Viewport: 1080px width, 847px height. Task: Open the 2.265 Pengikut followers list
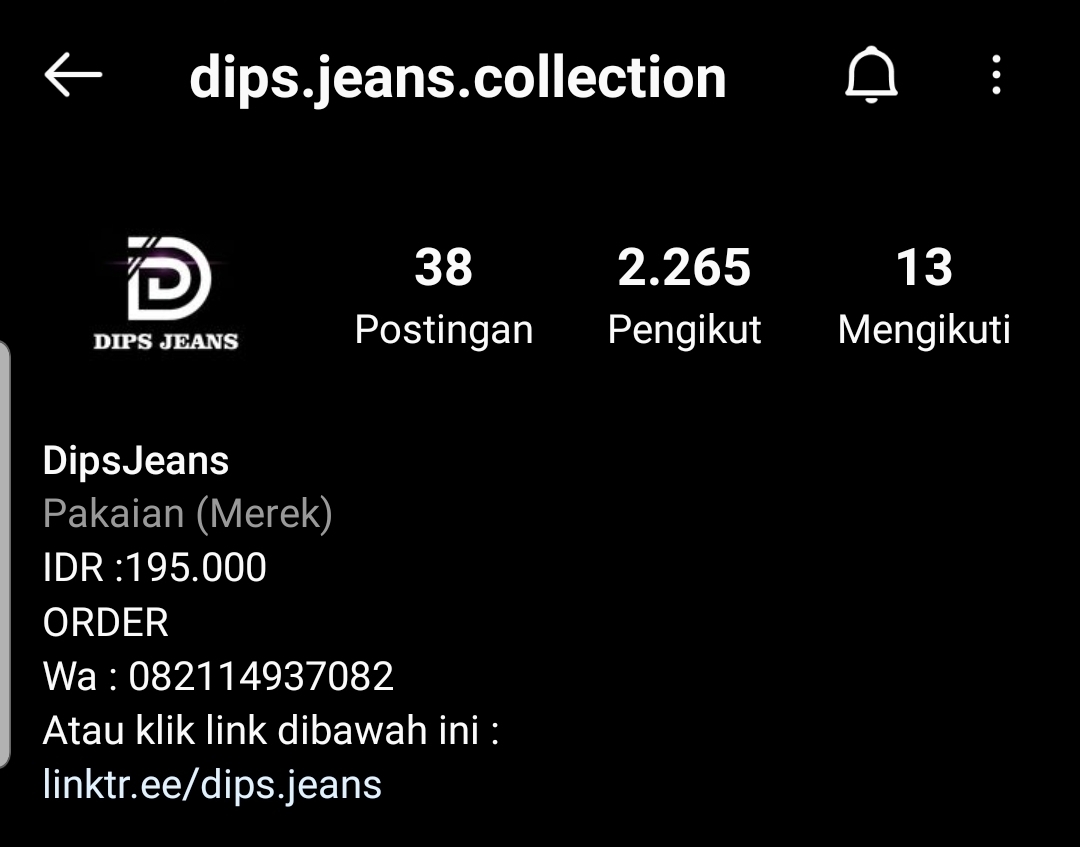(x=684, y=296)
